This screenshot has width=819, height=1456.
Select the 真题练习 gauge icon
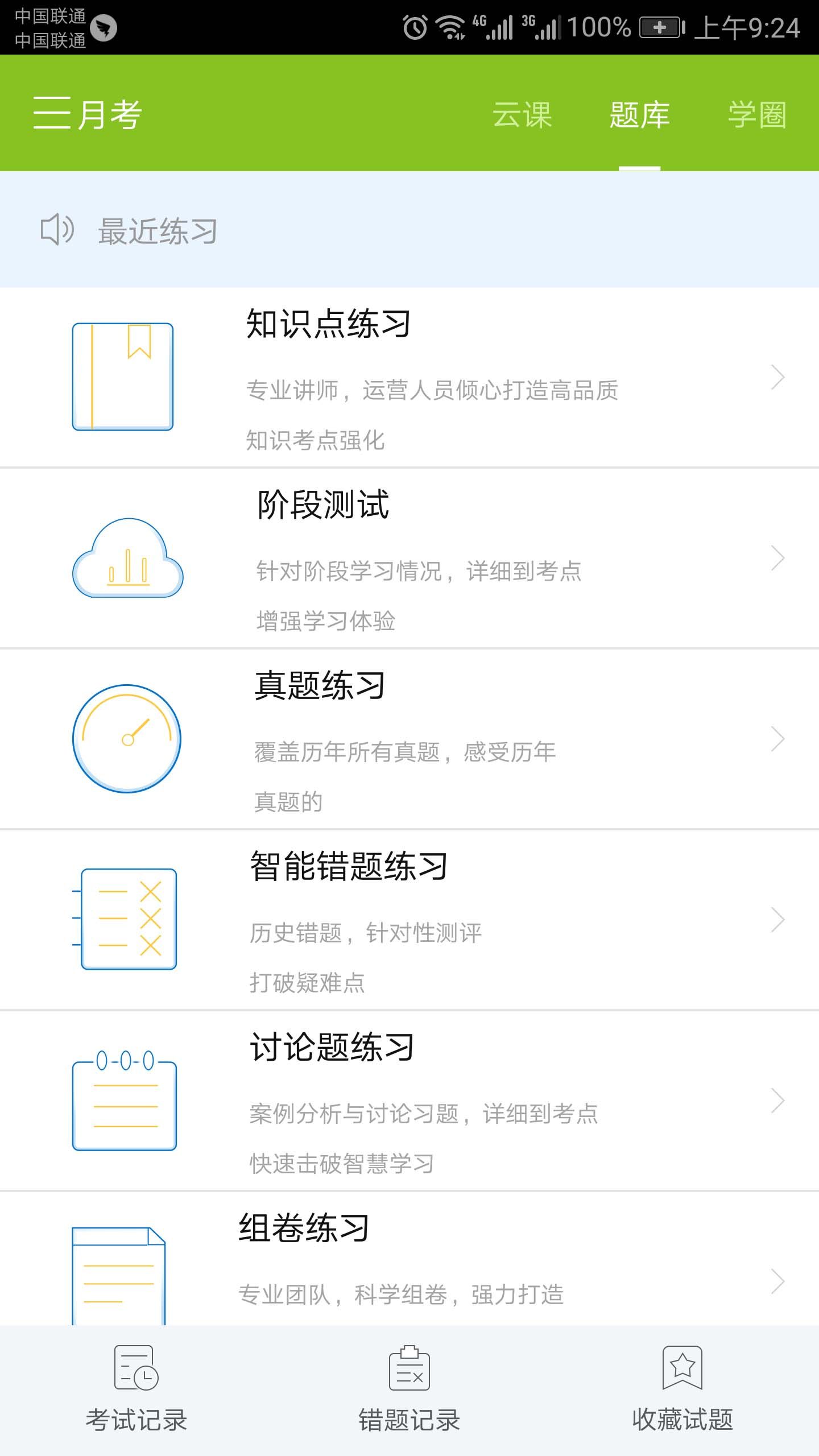[x=126, y=739]
